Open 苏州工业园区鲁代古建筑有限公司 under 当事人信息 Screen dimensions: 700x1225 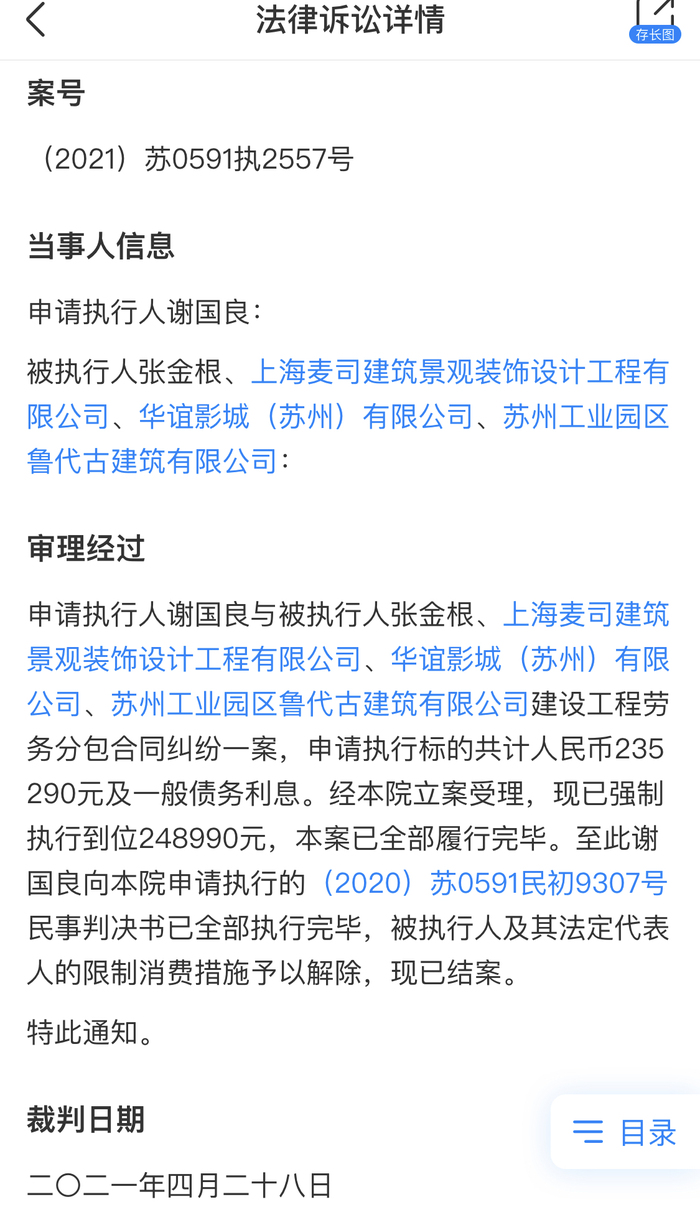point(586,416)
